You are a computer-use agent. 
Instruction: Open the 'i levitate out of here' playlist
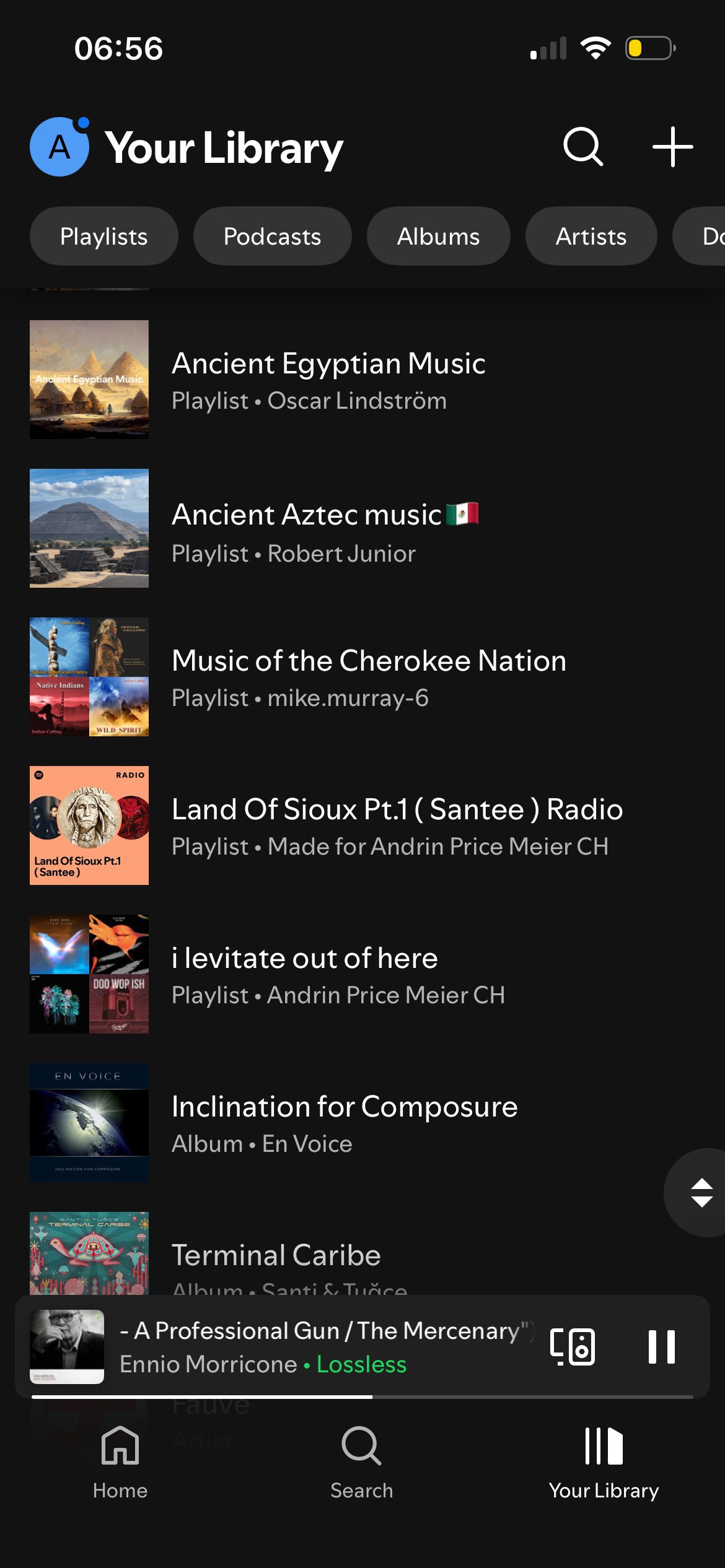click(338, 974)
